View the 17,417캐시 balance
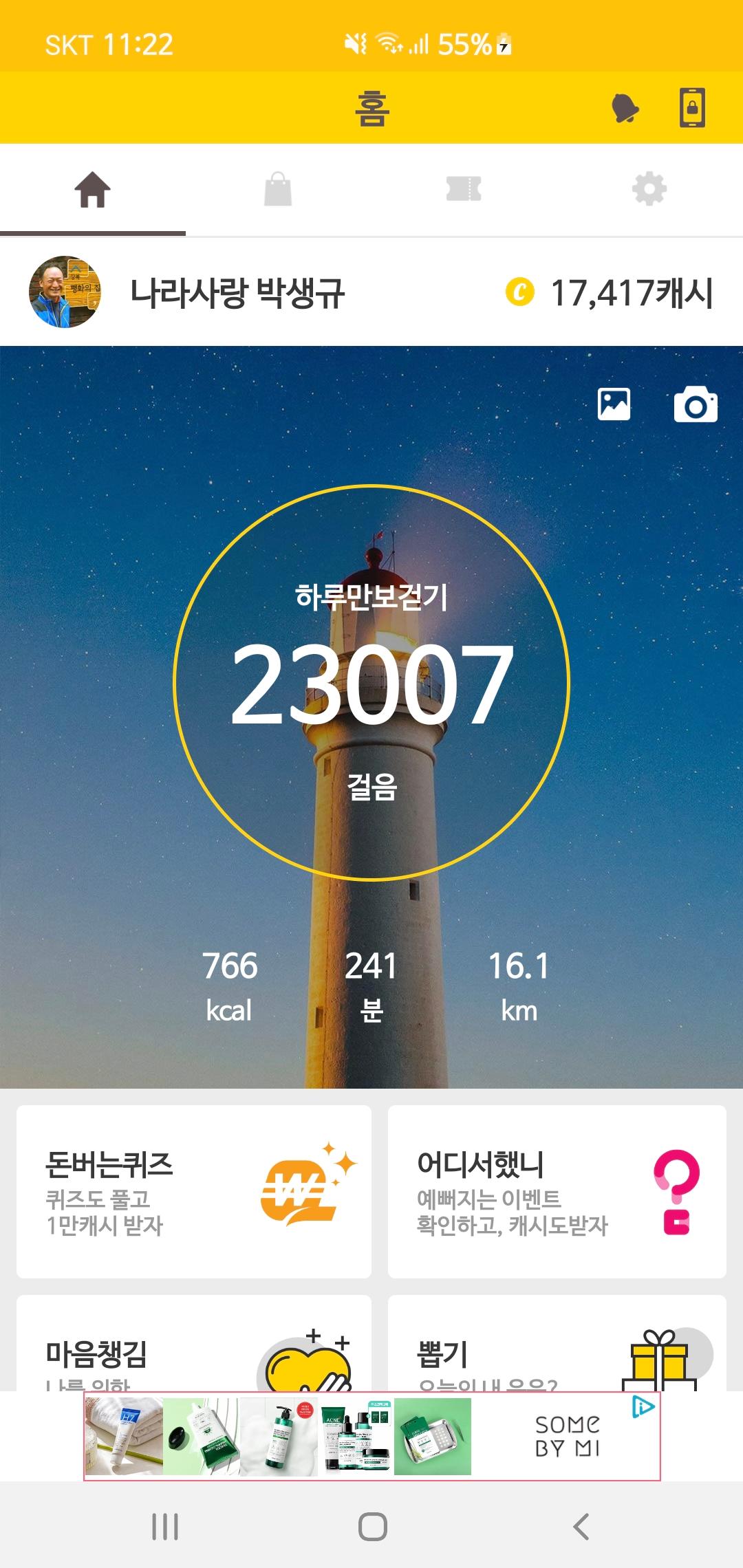The width and height of the screenshot is (743, 1568). pyautogui.click(x=610, y=293)
